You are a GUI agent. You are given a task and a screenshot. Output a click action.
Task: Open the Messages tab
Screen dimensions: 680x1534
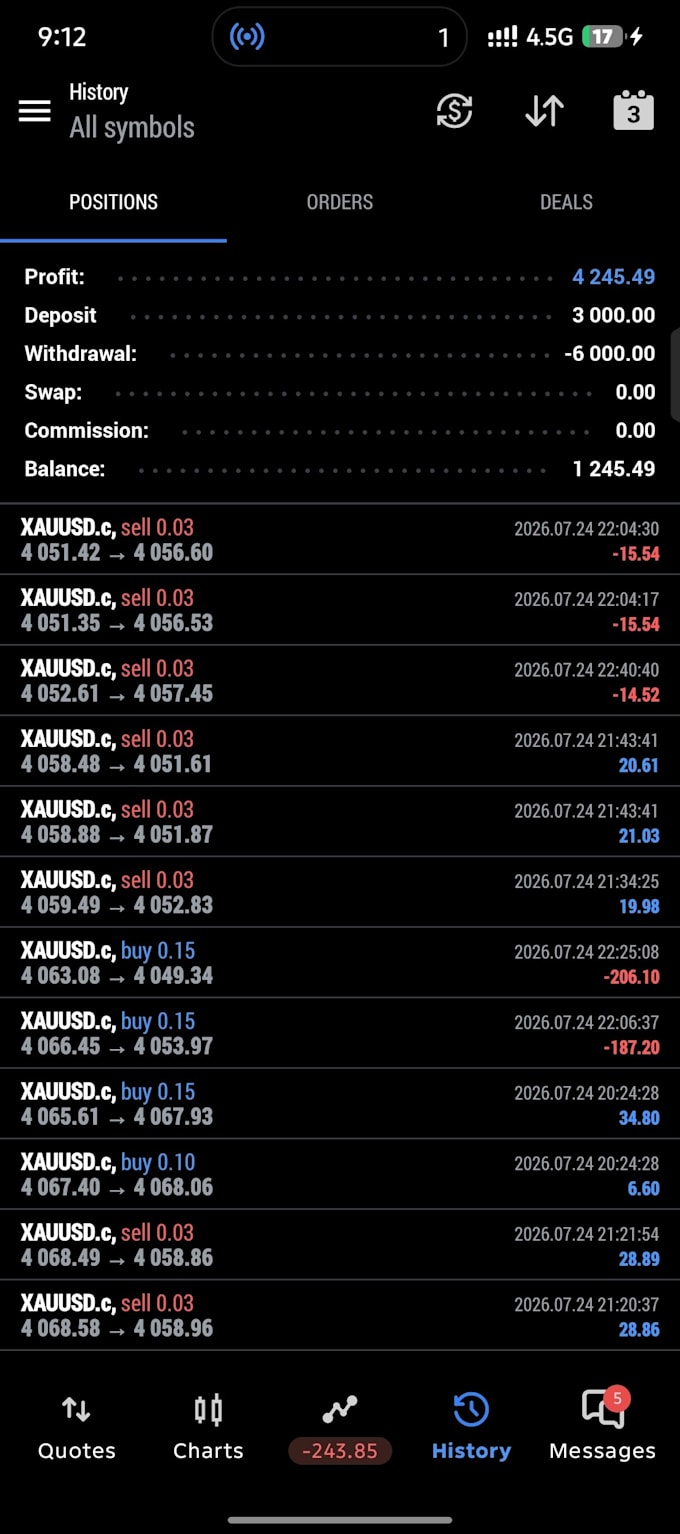click(602, 1429)
